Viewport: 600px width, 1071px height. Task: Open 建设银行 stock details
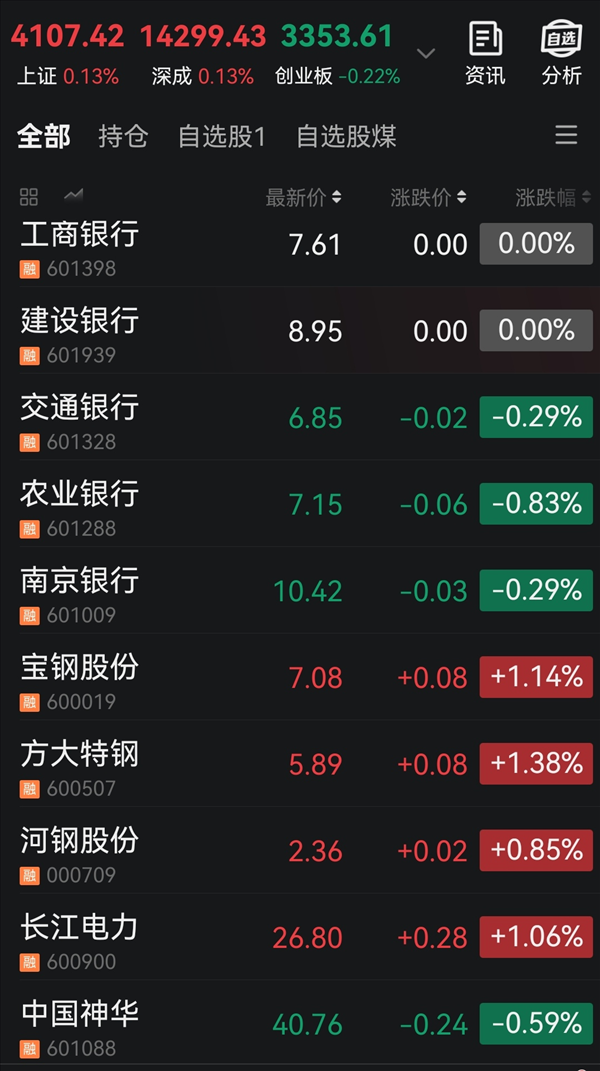[80, 332]
